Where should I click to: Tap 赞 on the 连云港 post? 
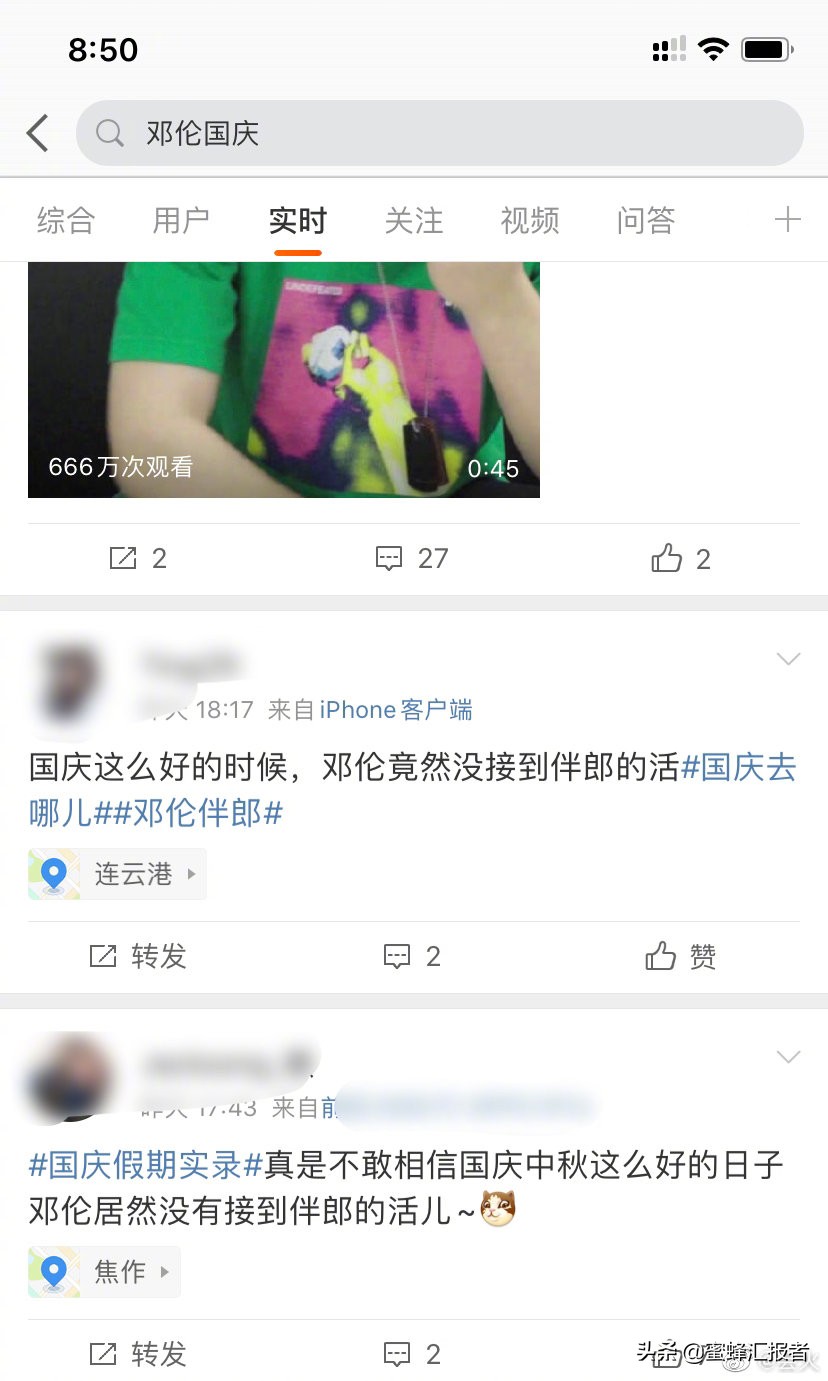coord(680,956)
